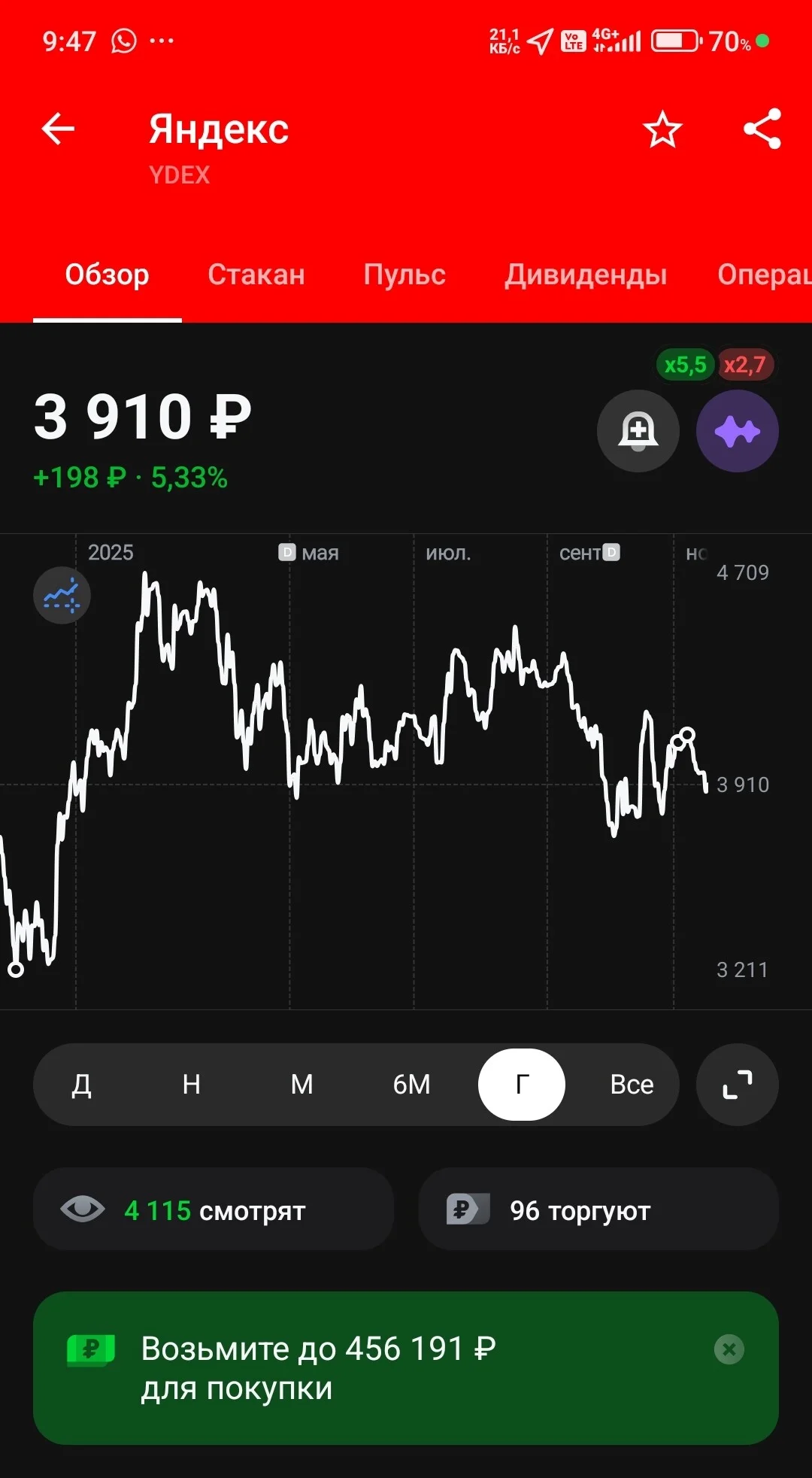Add Яндекс to favorites with the star
812x1478 pixels.
(662, 129)
